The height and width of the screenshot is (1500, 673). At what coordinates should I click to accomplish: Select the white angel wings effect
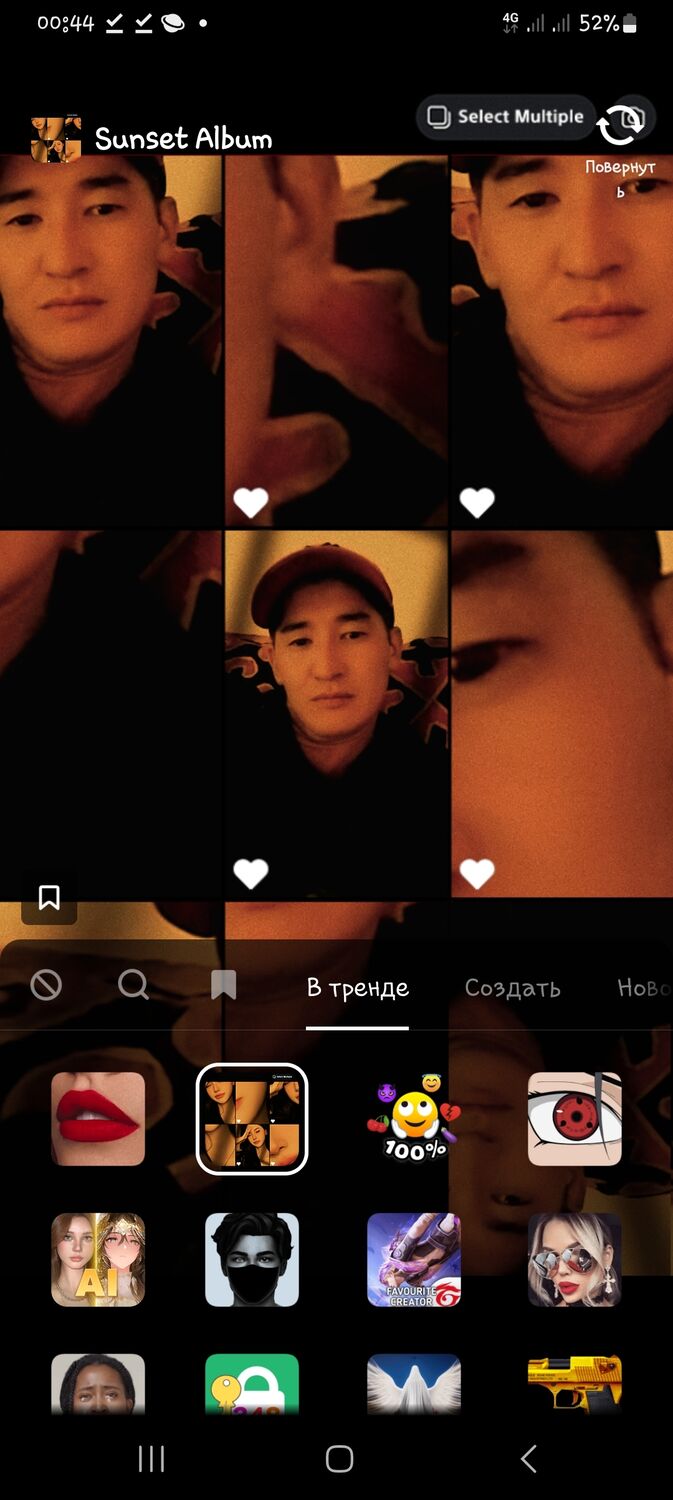[414, 1384]
